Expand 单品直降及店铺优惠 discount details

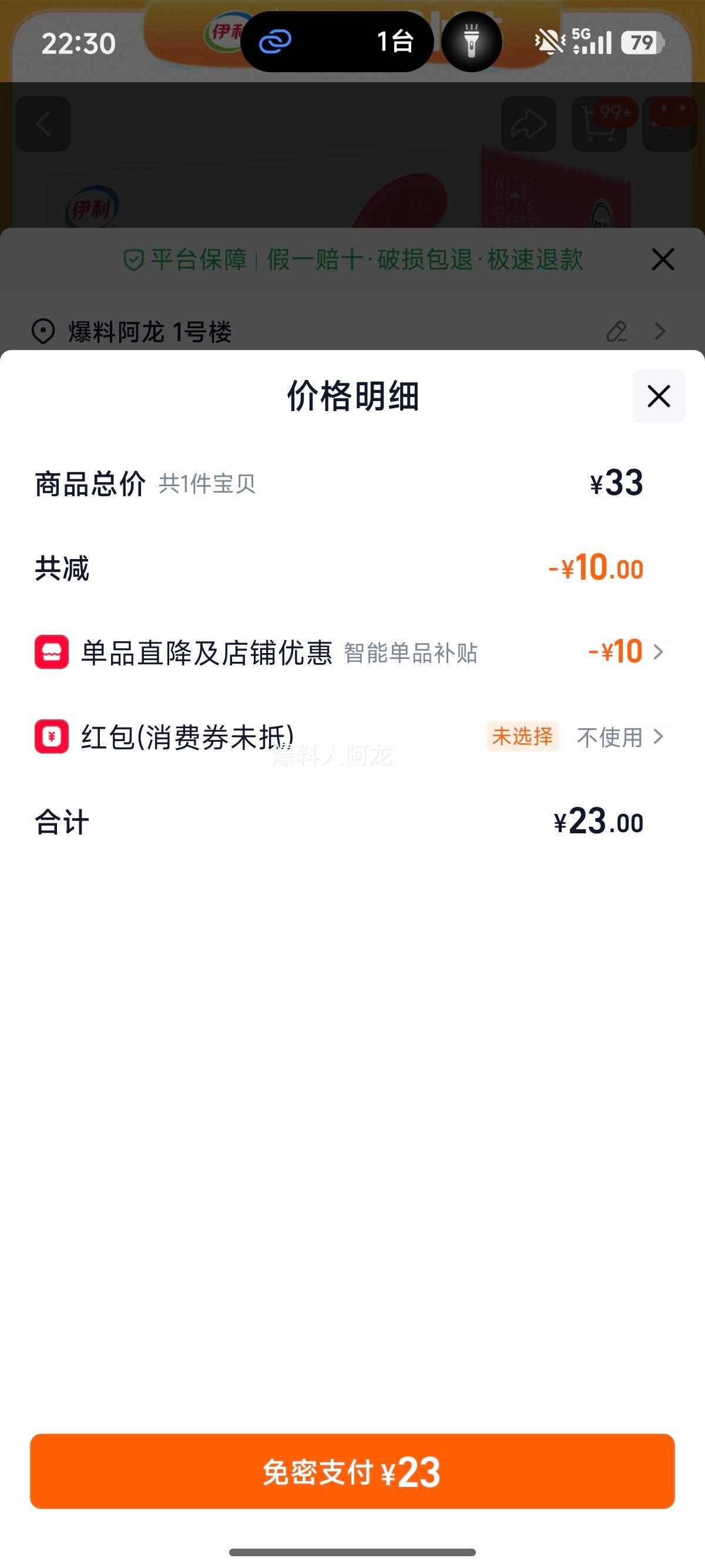659,652
